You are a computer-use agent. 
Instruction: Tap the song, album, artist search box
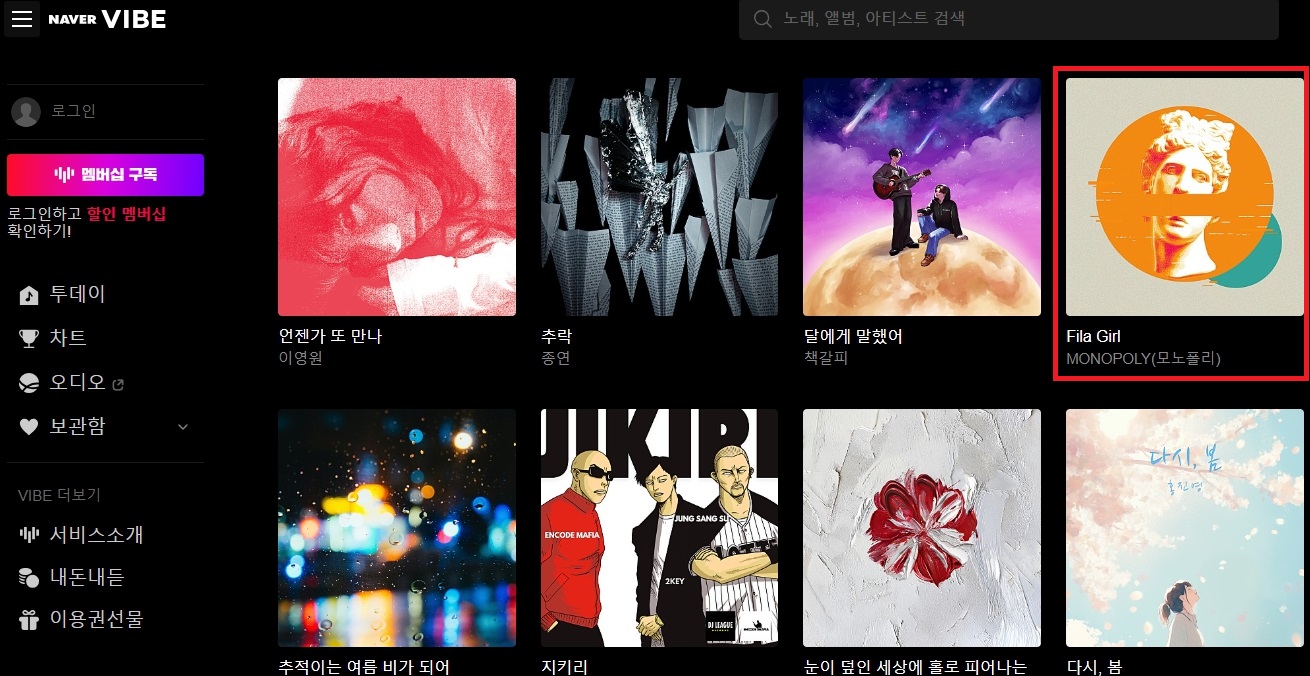click(x=1008, y=19)
